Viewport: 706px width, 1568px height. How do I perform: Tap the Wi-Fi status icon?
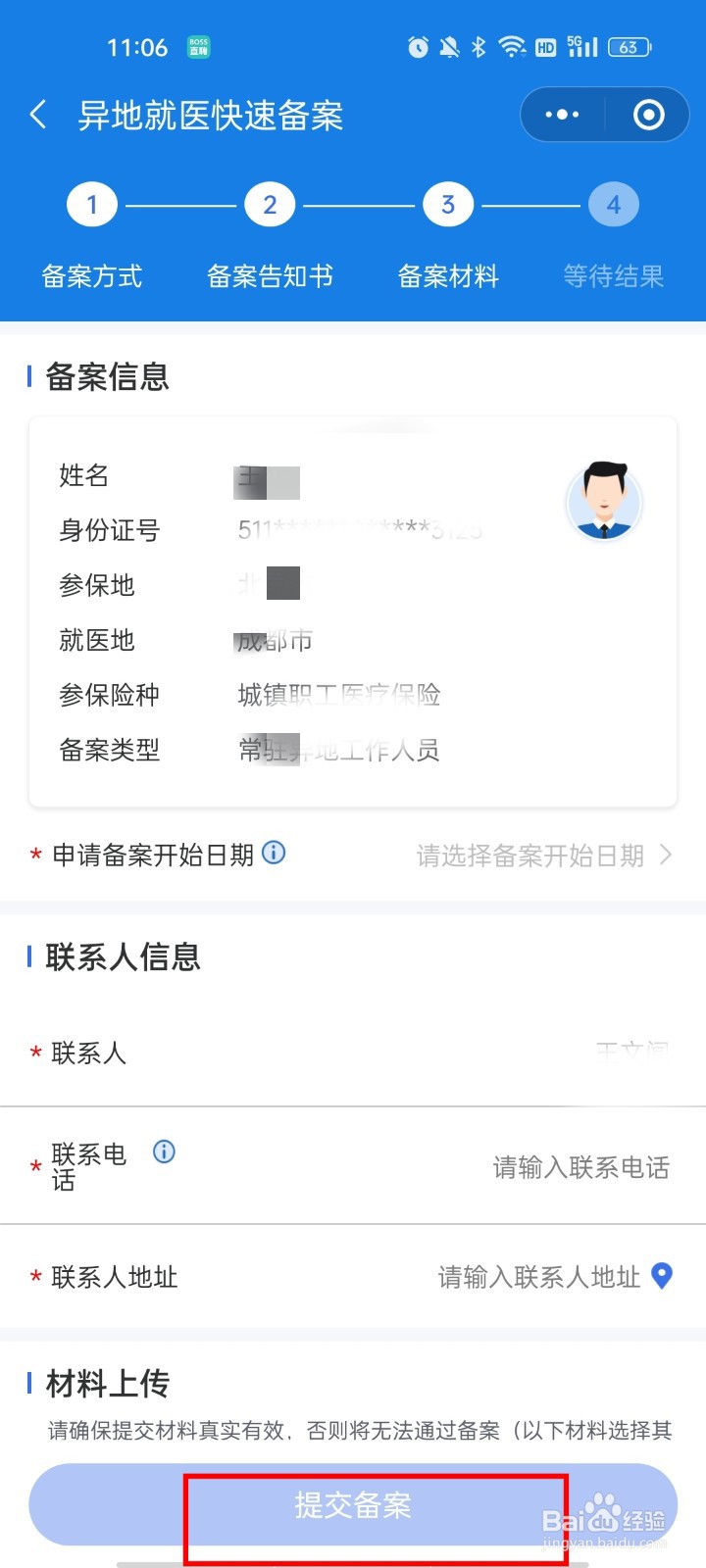(511, 45)
